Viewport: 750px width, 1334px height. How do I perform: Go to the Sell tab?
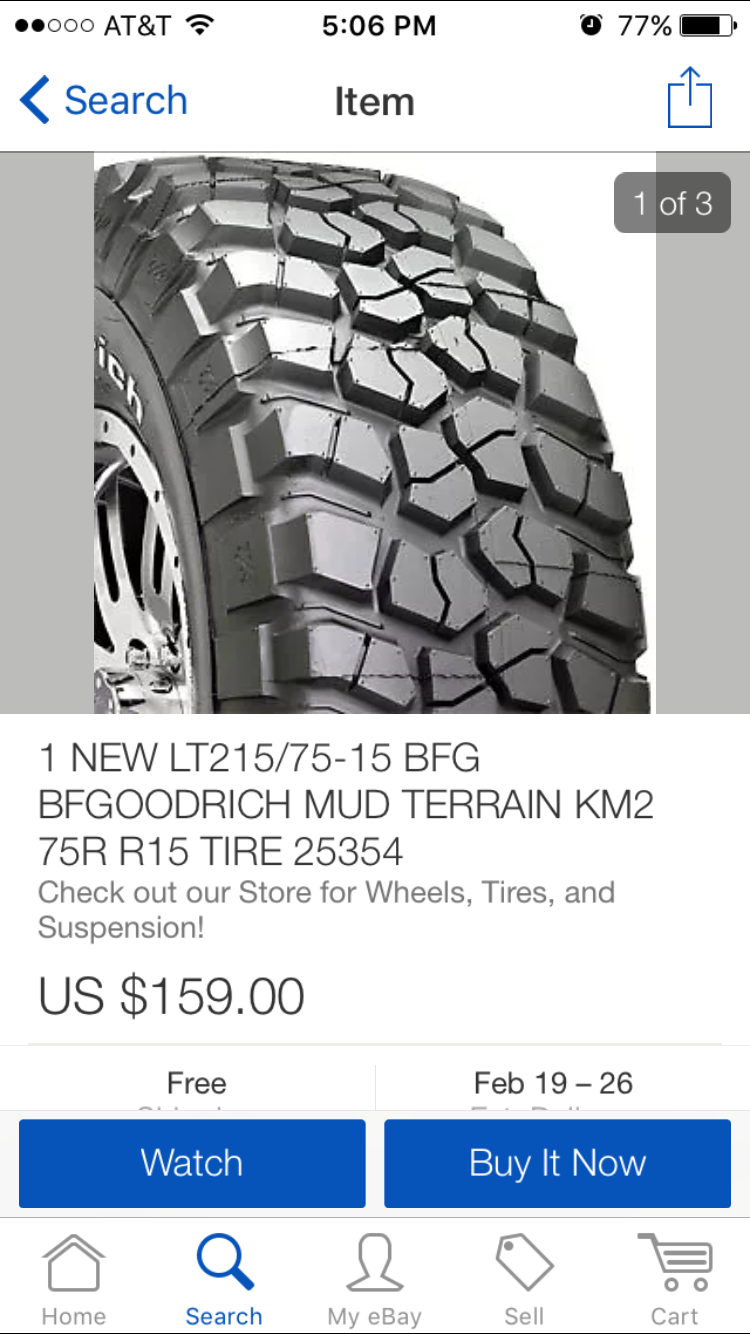pyautogui.click(x=524, y=1279)
